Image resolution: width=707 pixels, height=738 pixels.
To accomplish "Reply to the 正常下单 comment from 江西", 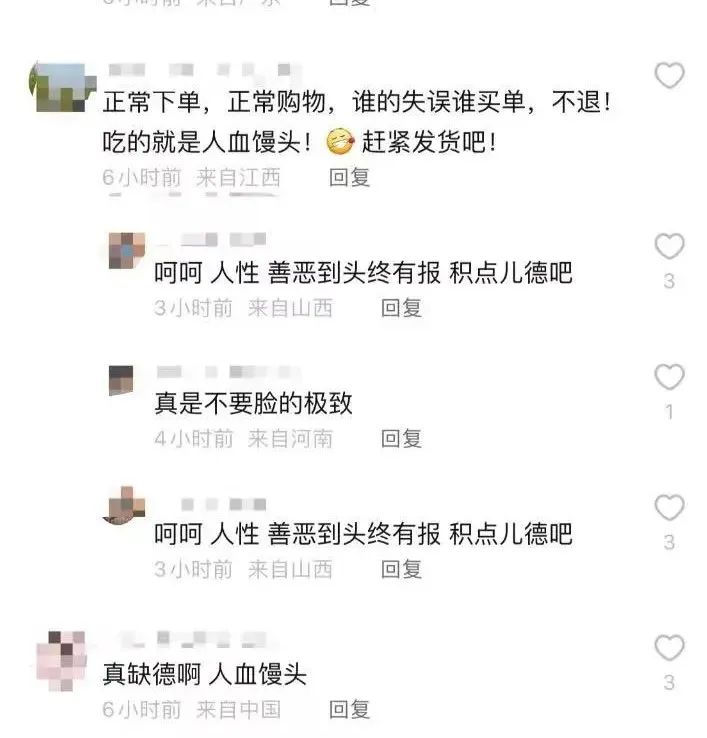I will pos(350,178).
